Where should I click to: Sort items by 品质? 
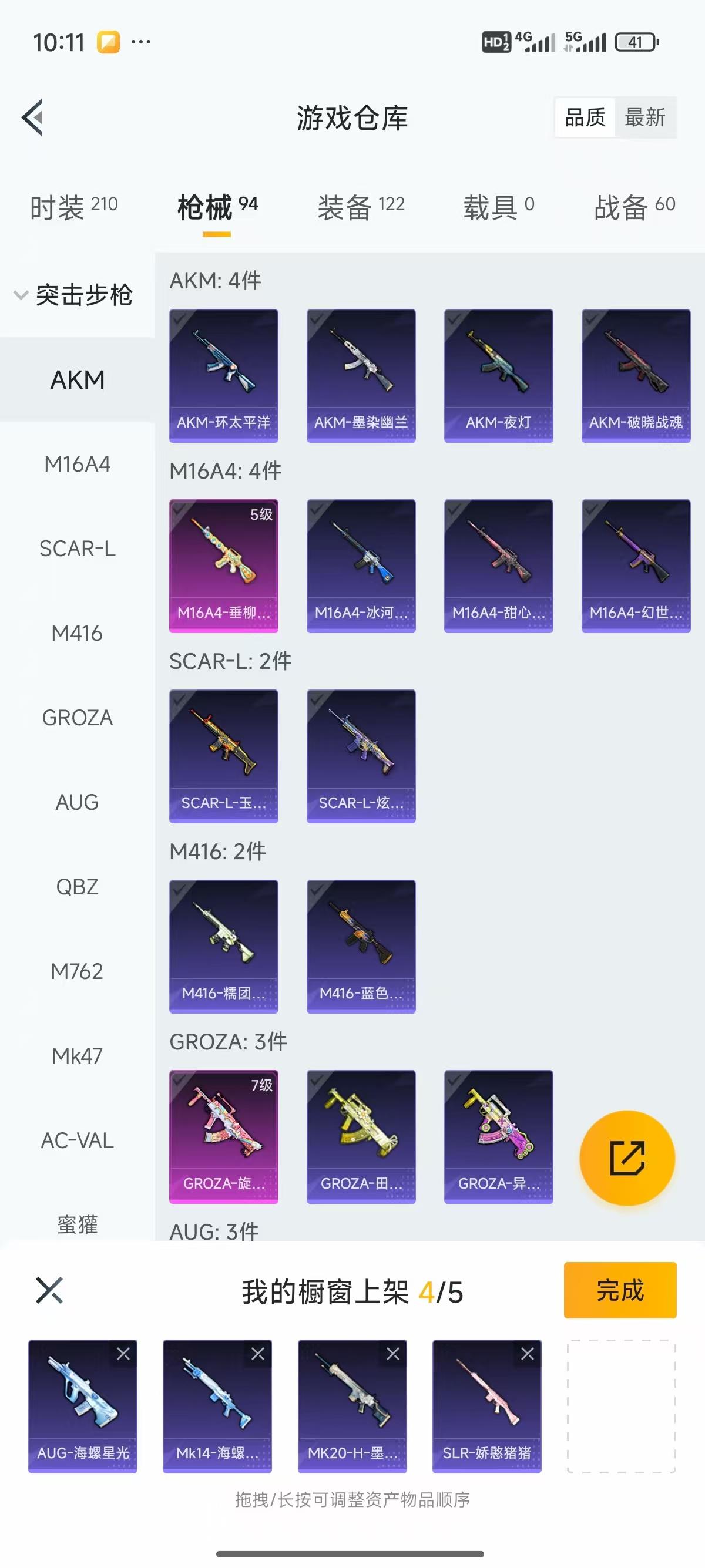click(x=585, y=117)
